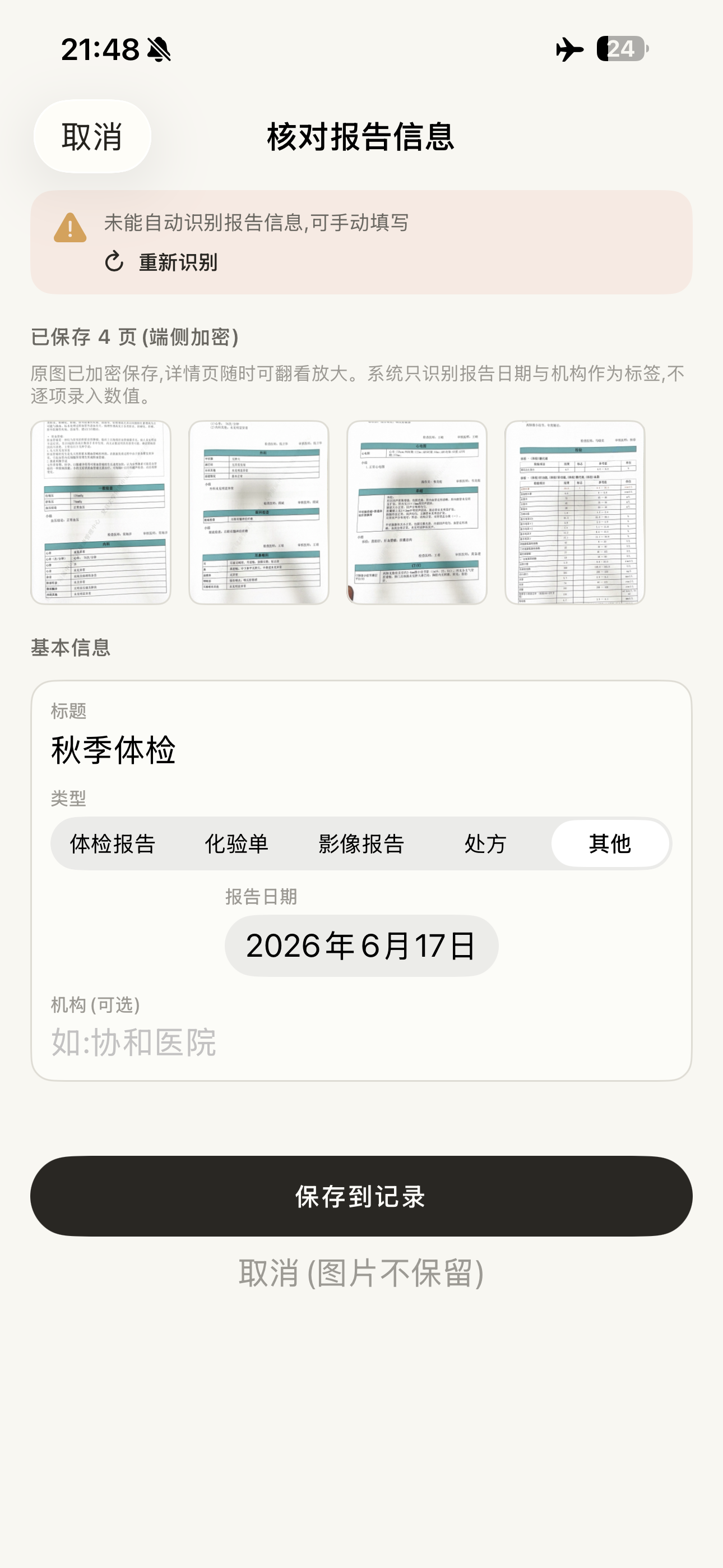View the fourth saved page thumbnail
The height and width of the screenshot is (1568, 723).
[x=574, y=513]
